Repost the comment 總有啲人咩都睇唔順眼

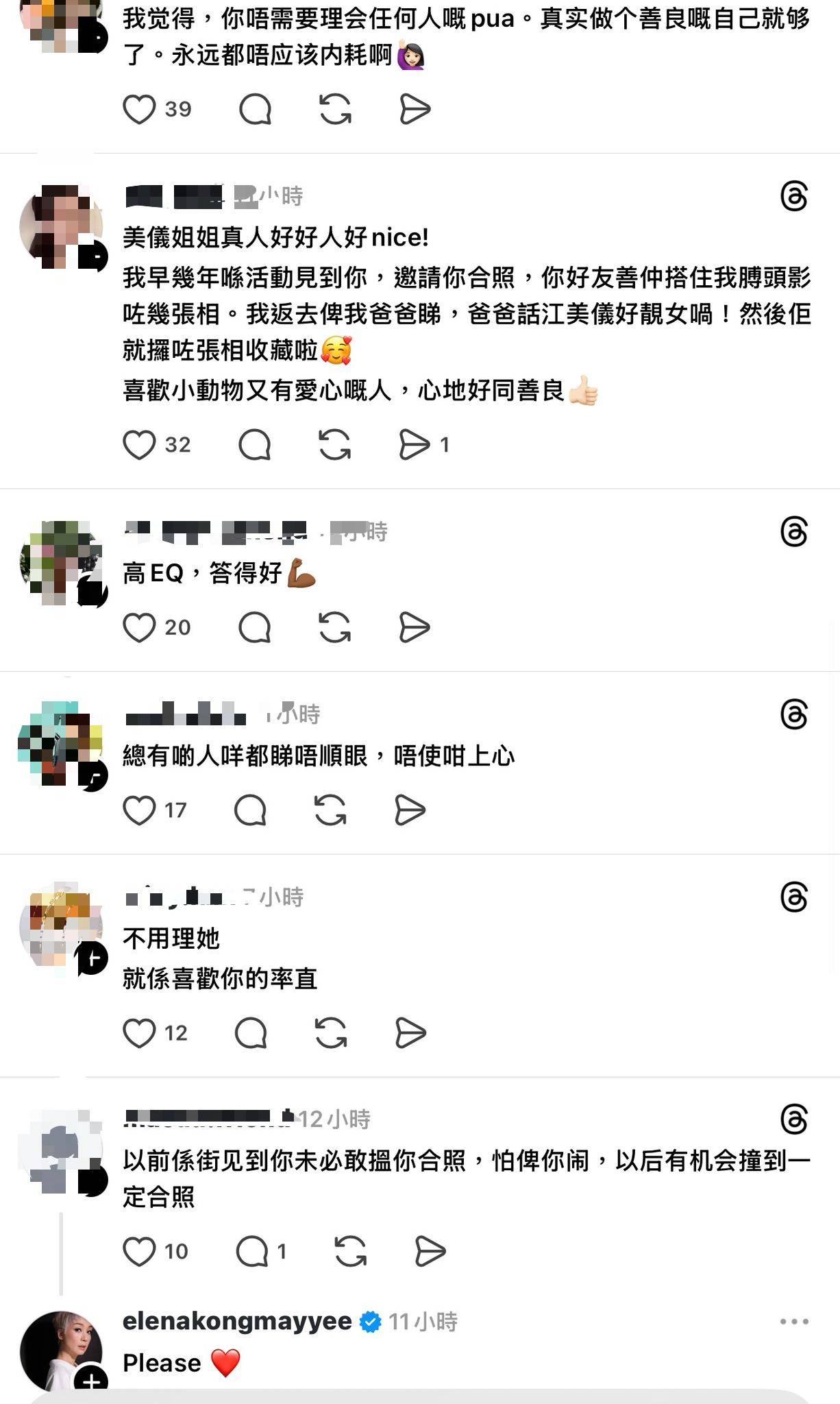point(330,810)
